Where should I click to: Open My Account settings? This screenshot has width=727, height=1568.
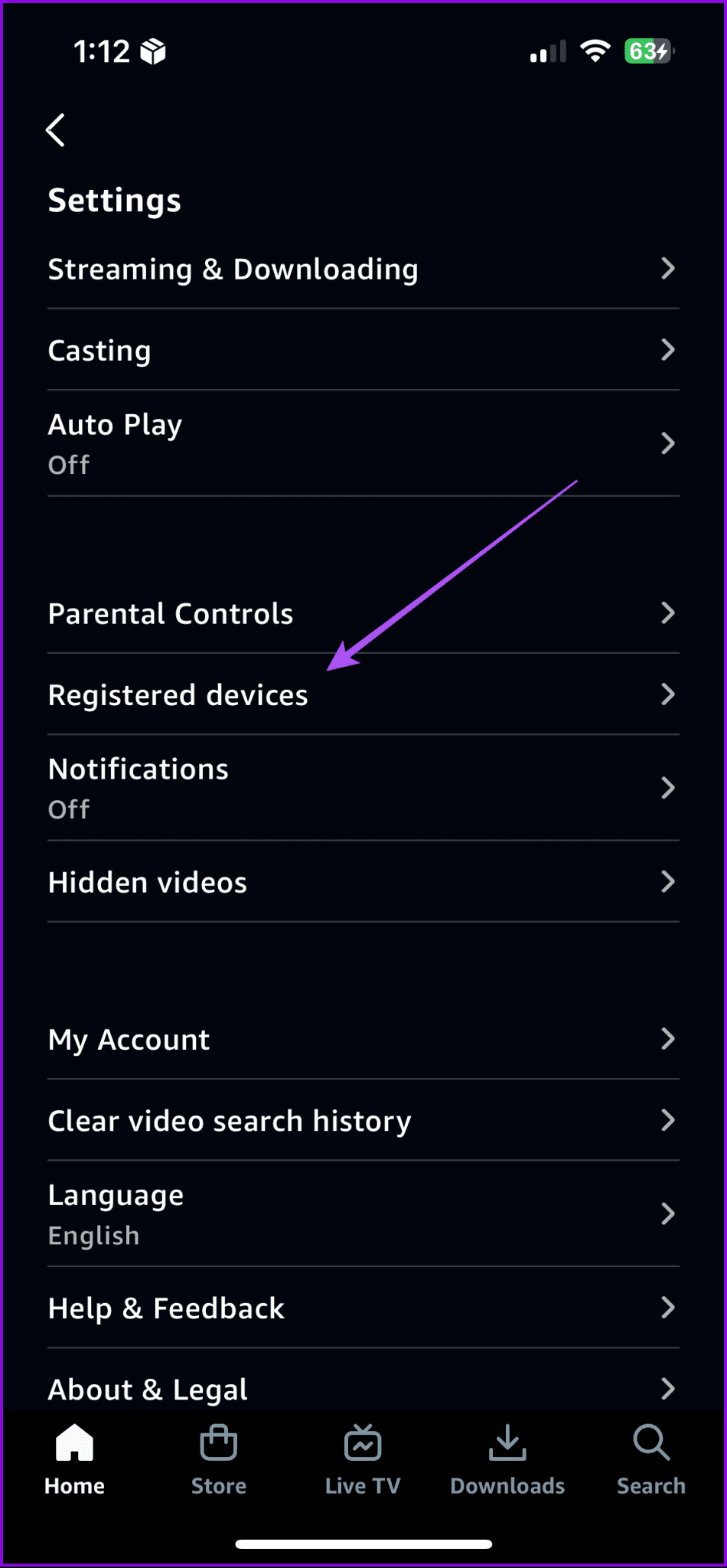click(x=363, y=1039)
